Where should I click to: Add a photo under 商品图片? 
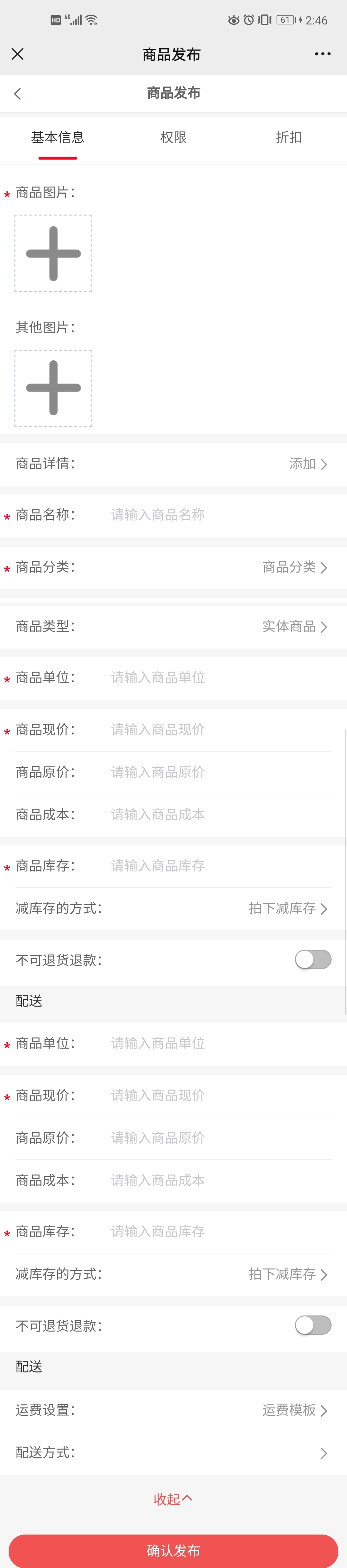point(53,253)
